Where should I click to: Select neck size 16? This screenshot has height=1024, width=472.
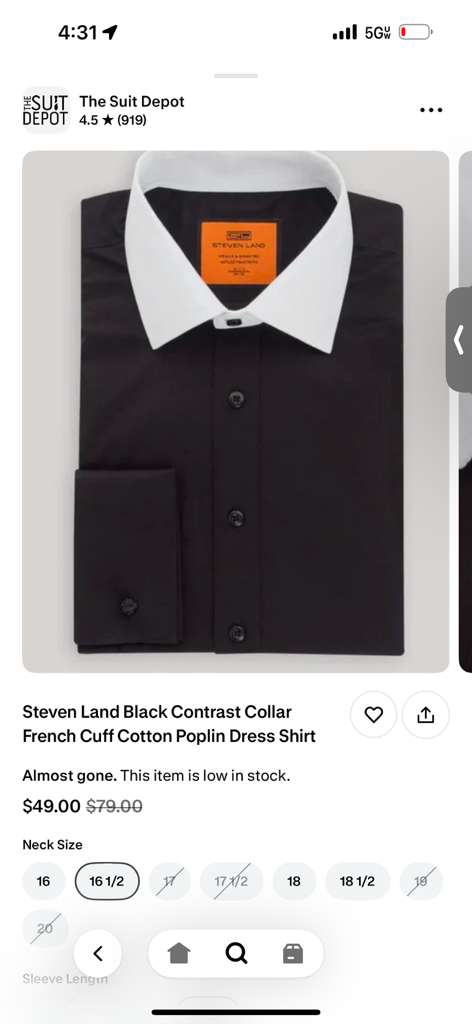43,881
